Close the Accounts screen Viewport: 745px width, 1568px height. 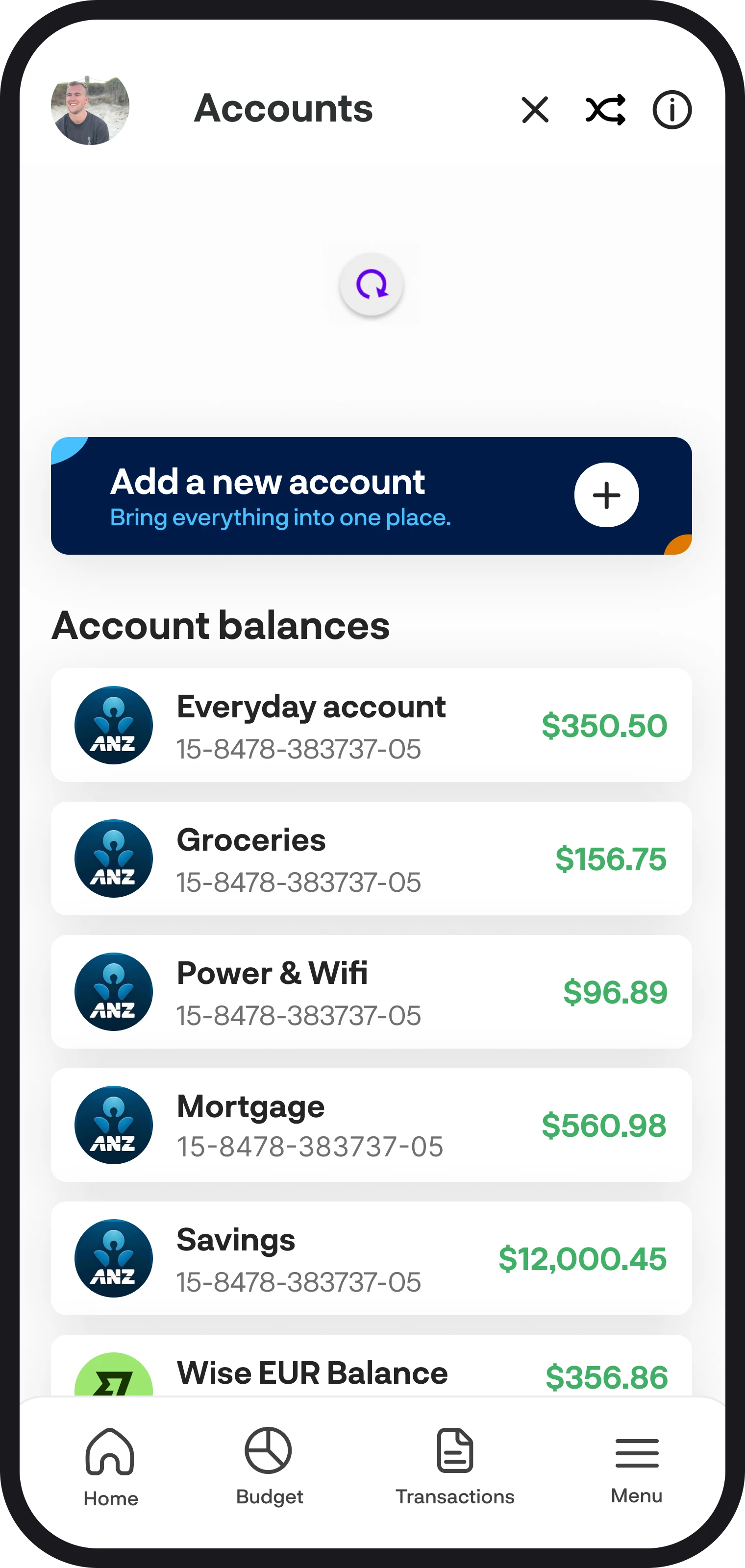(535, 110)
